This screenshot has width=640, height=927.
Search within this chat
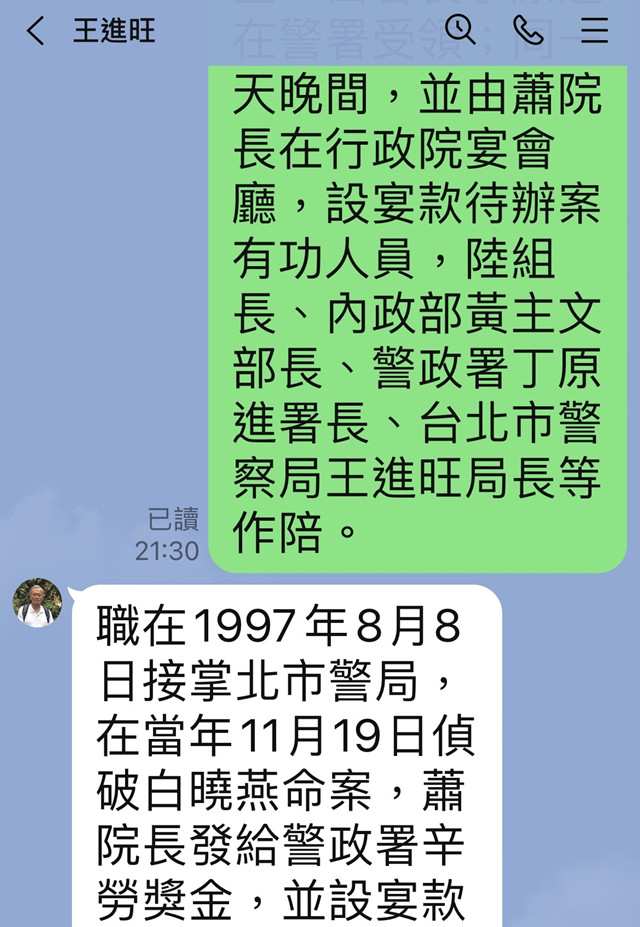pyautogui.click(x=459, y=30)
